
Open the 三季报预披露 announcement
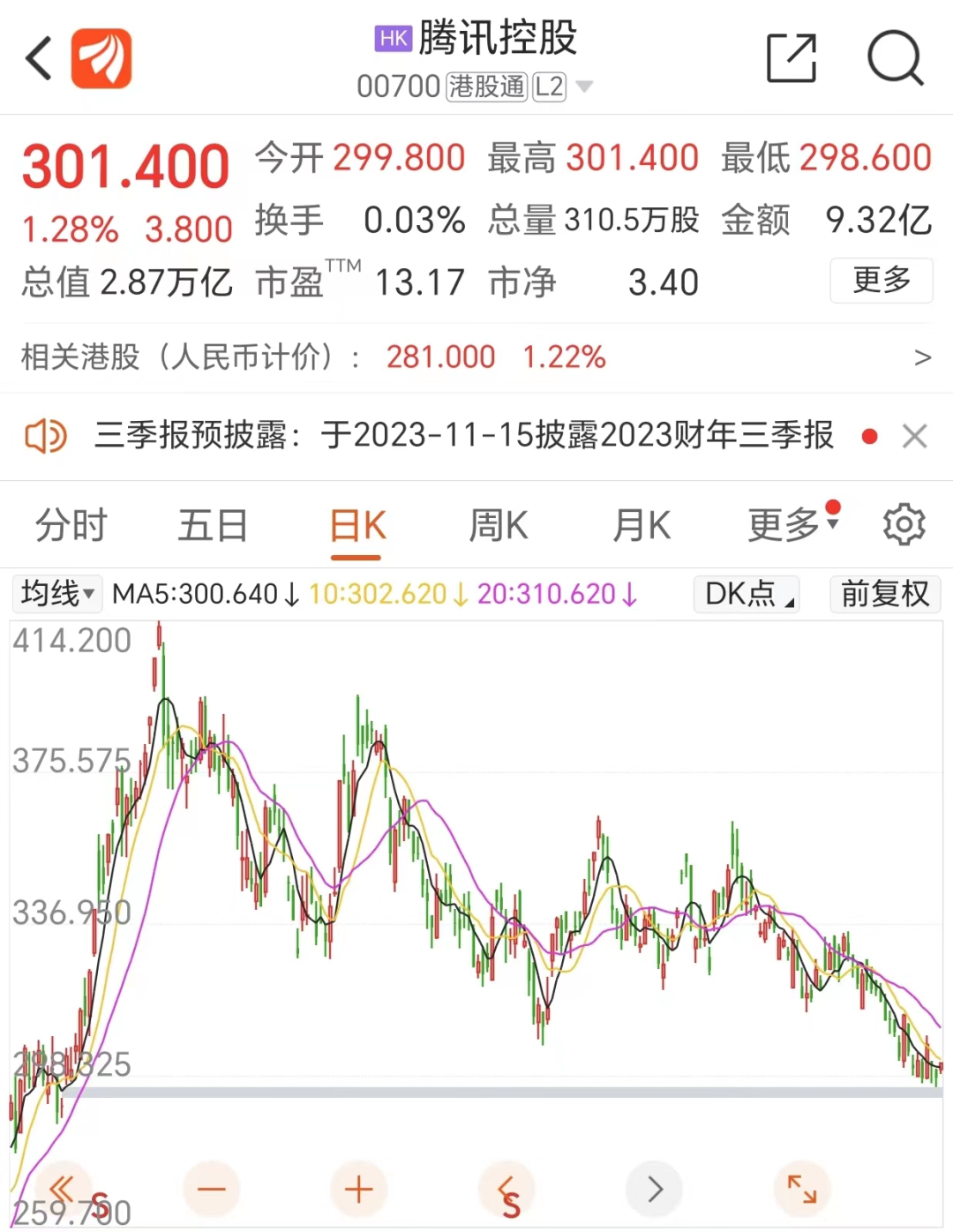tap(463, 435)
